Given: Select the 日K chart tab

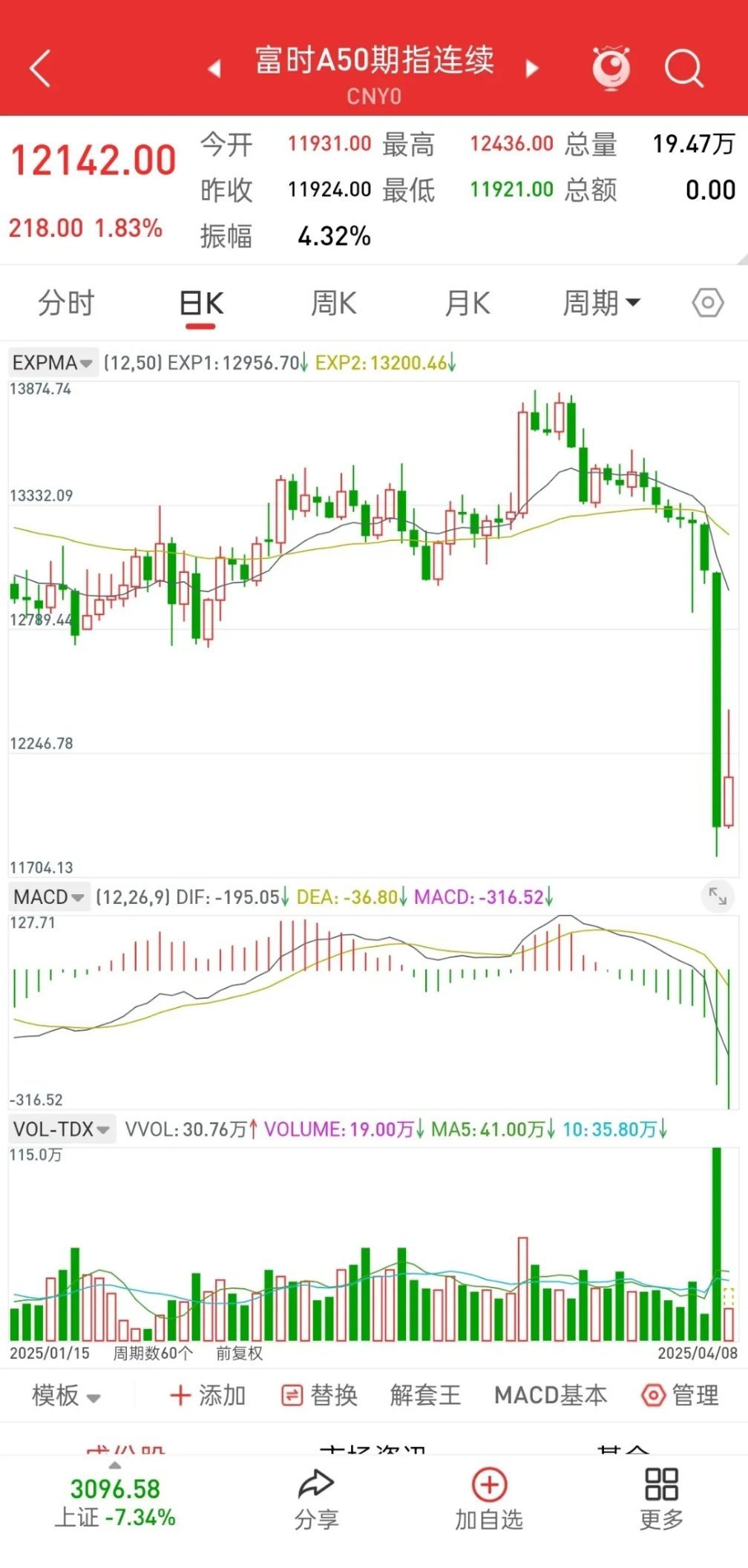Looking at the screenshot, I should [x=201, y=304].
